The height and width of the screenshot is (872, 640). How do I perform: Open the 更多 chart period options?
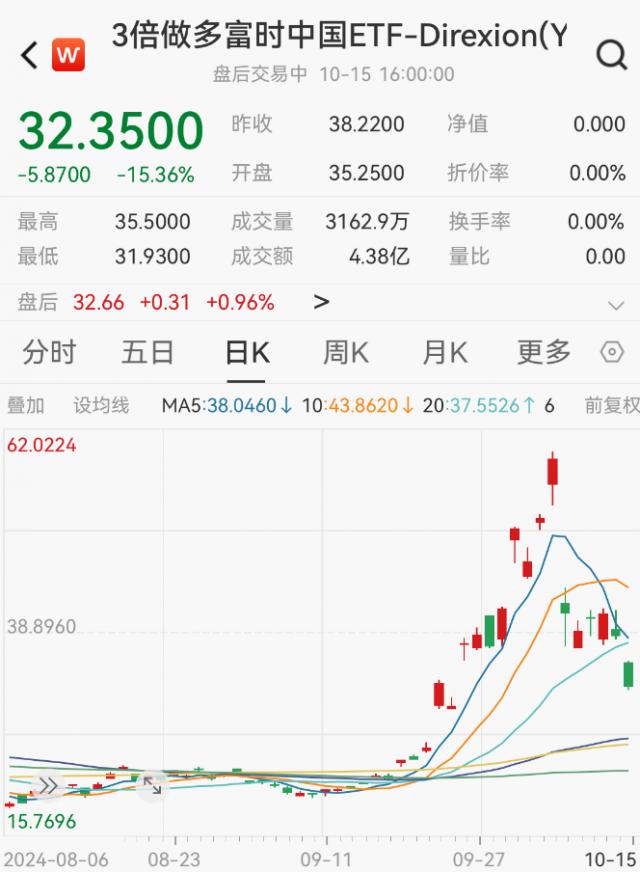[x=543, y=352]
